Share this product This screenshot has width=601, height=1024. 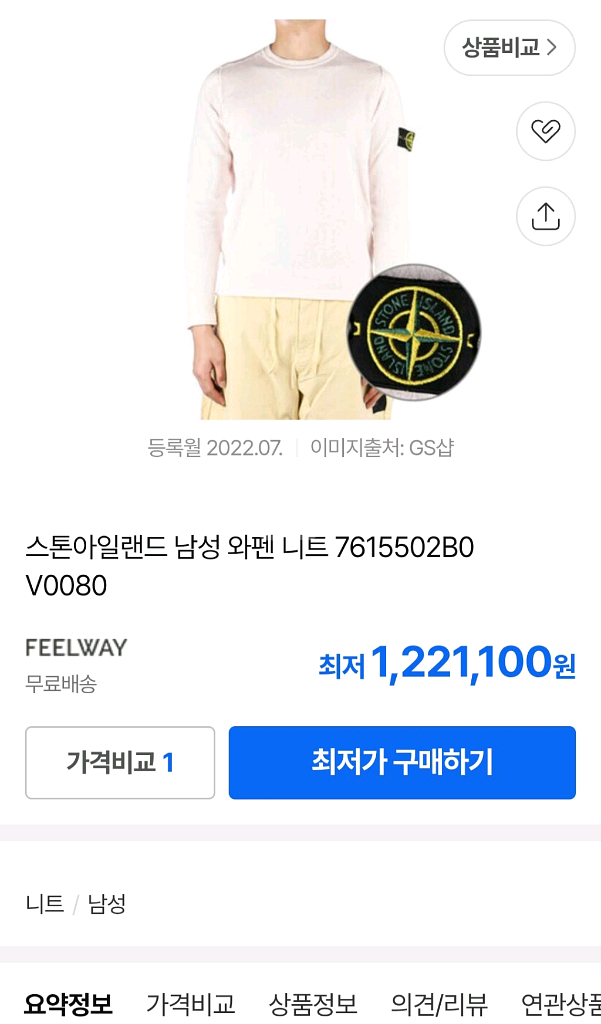[x=545, y=216]
